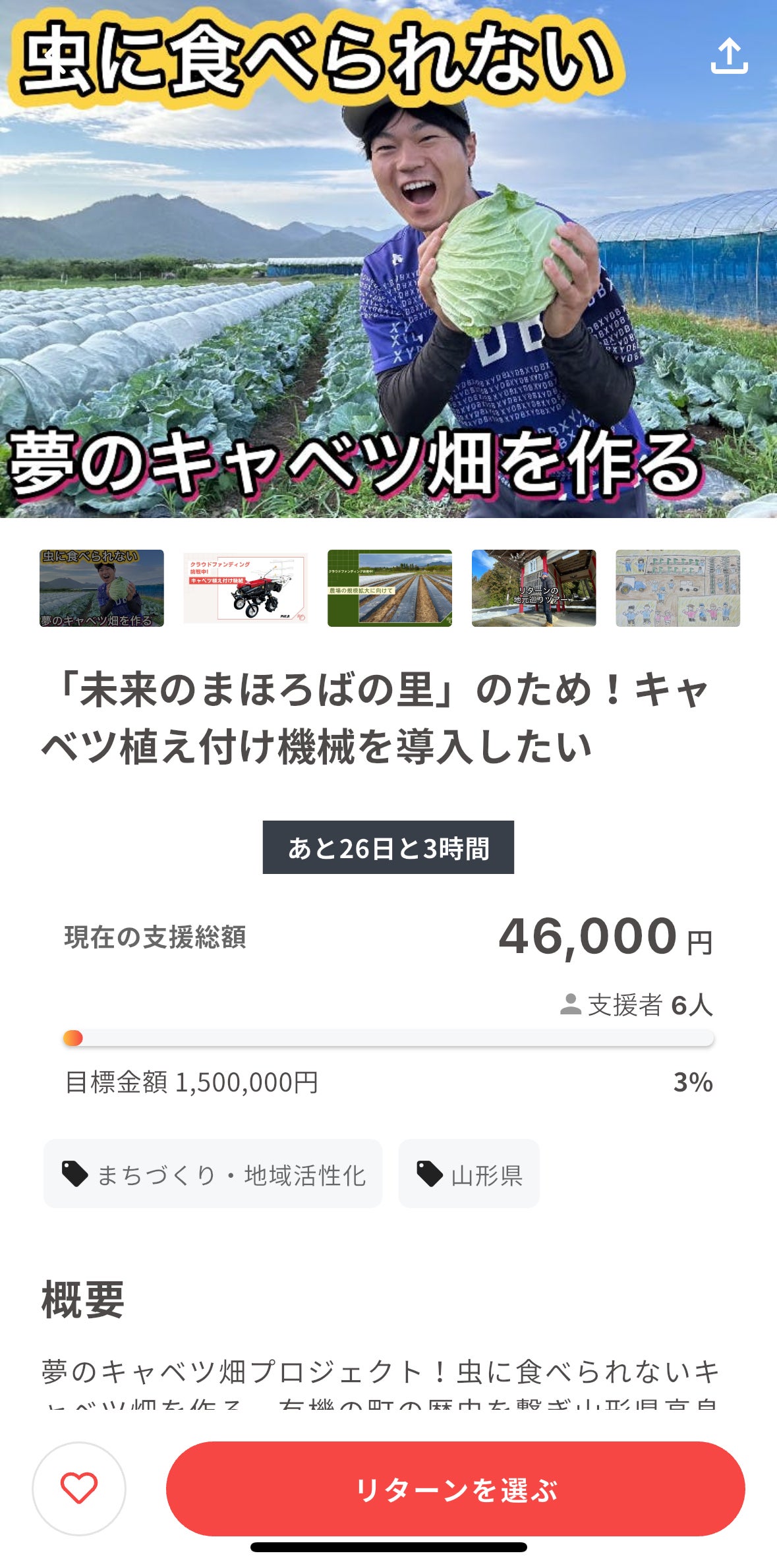The height and width of the screenshot is (1568, 777).
Task: Open the まちづくり・地域活性化 tag
Action: (213, 1174)
